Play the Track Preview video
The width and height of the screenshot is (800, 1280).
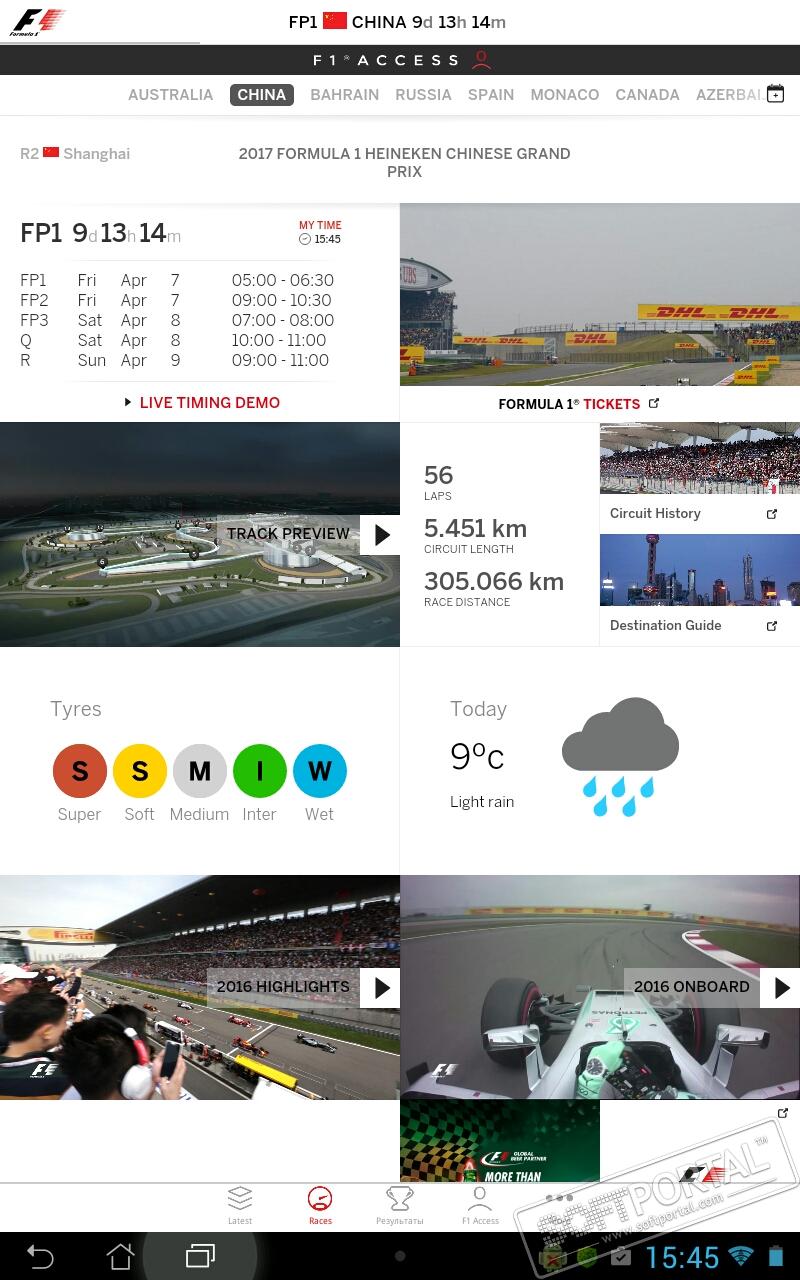(381, 535)
